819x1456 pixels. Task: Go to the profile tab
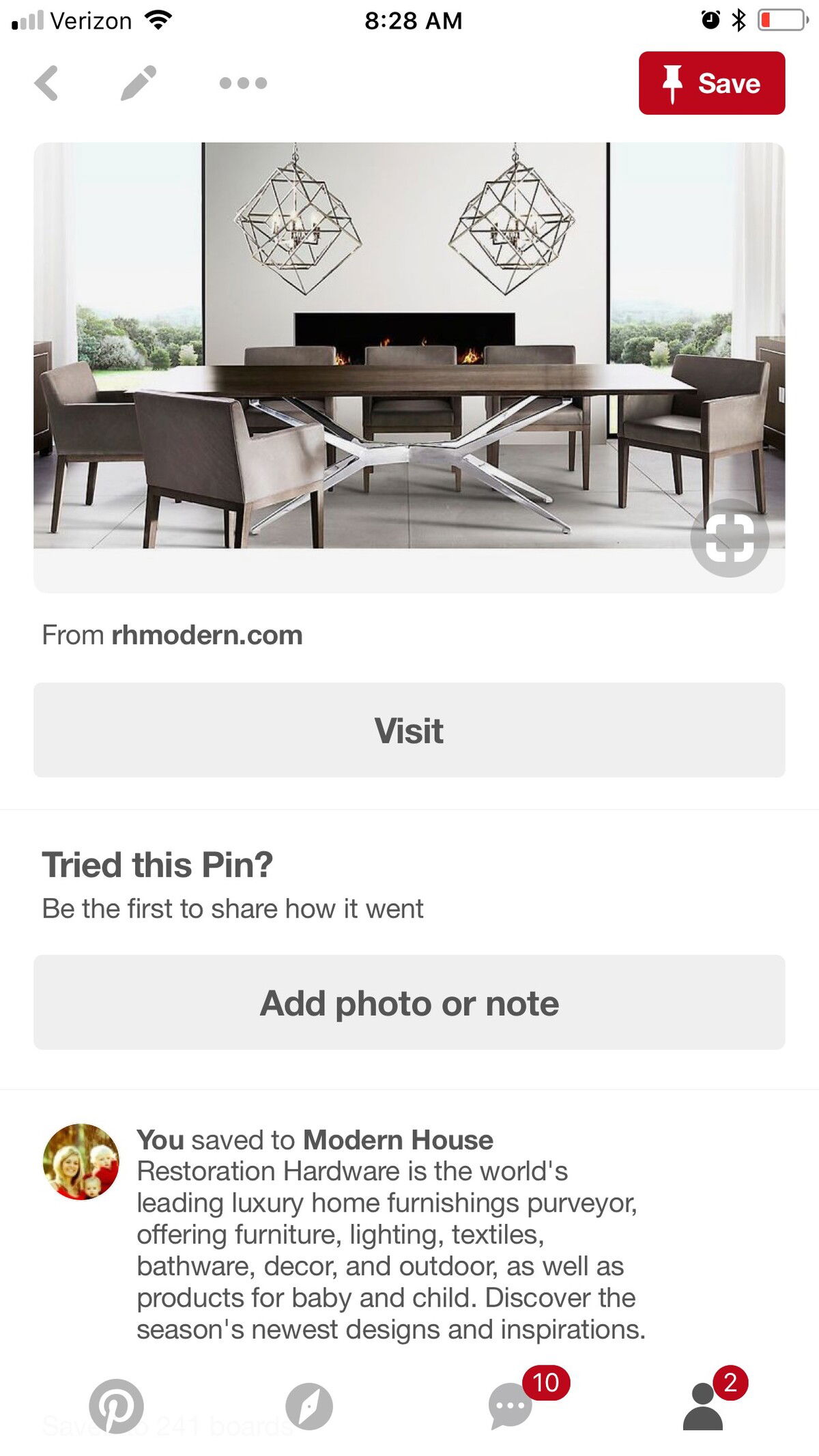(x=703, y=1406)
